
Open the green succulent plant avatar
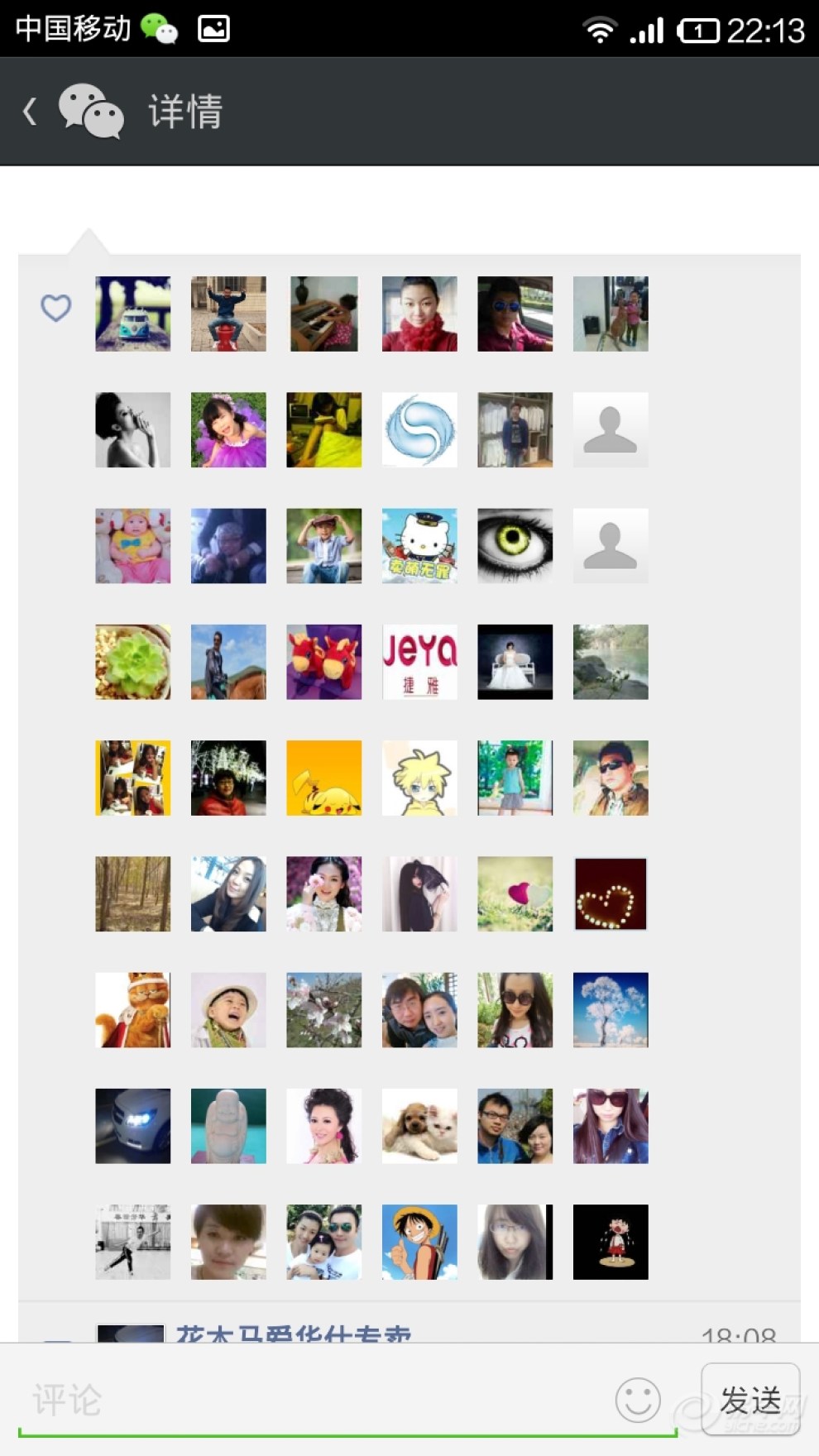click(x=133, y=662)
